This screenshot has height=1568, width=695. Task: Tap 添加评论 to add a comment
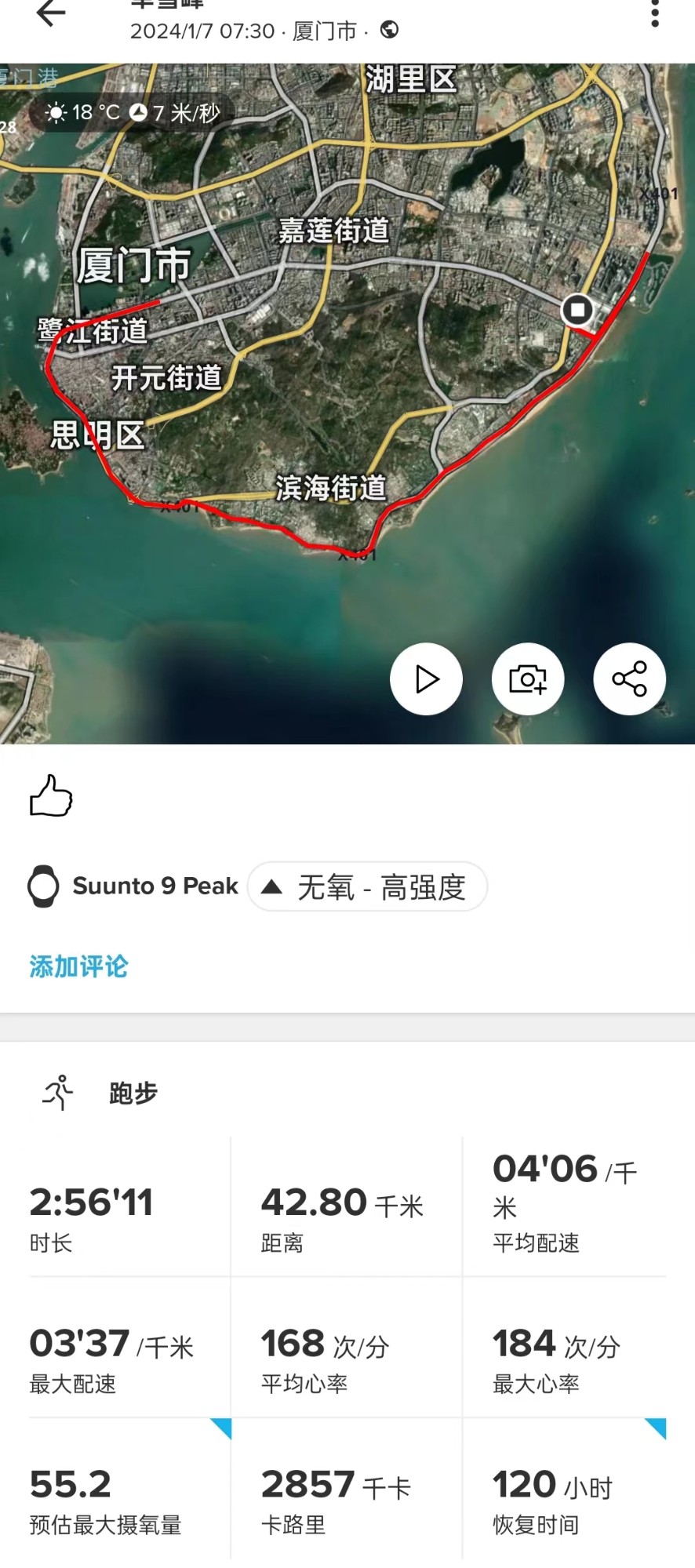click(78, 966)
